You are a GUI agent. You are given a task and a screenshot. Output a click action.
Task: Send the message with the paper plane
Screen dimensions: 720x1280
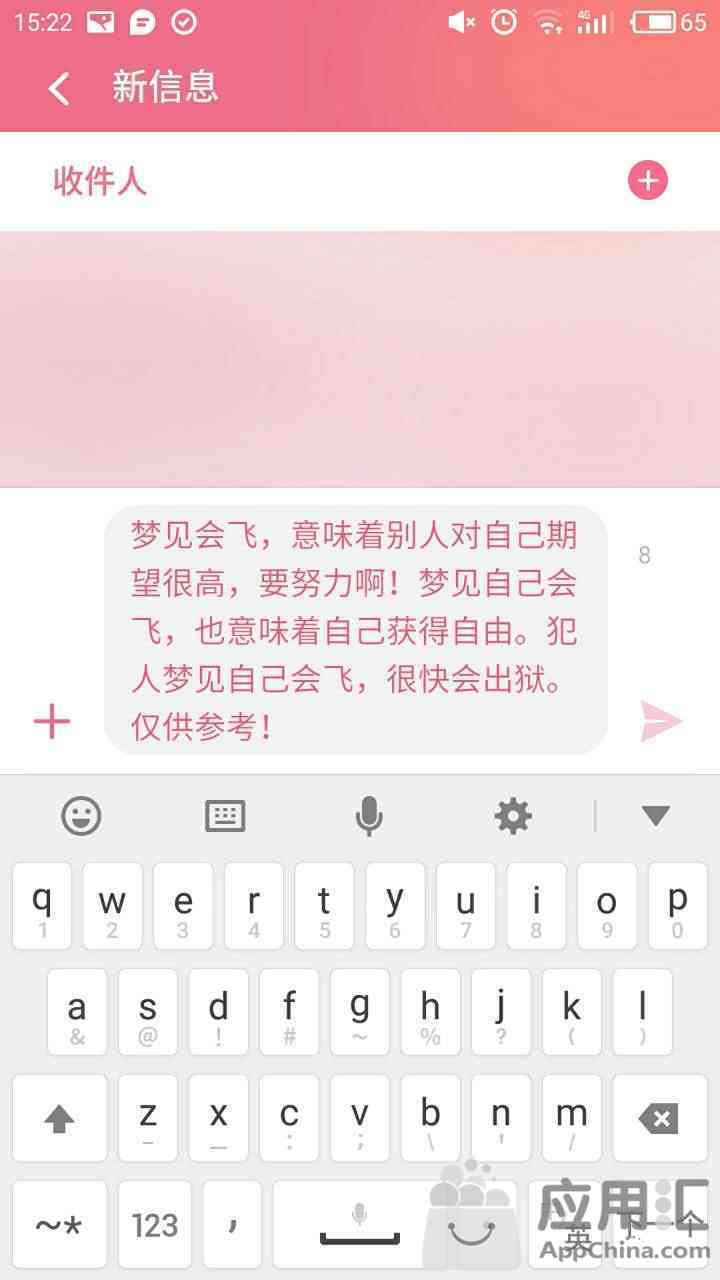(x=661, y=721)
